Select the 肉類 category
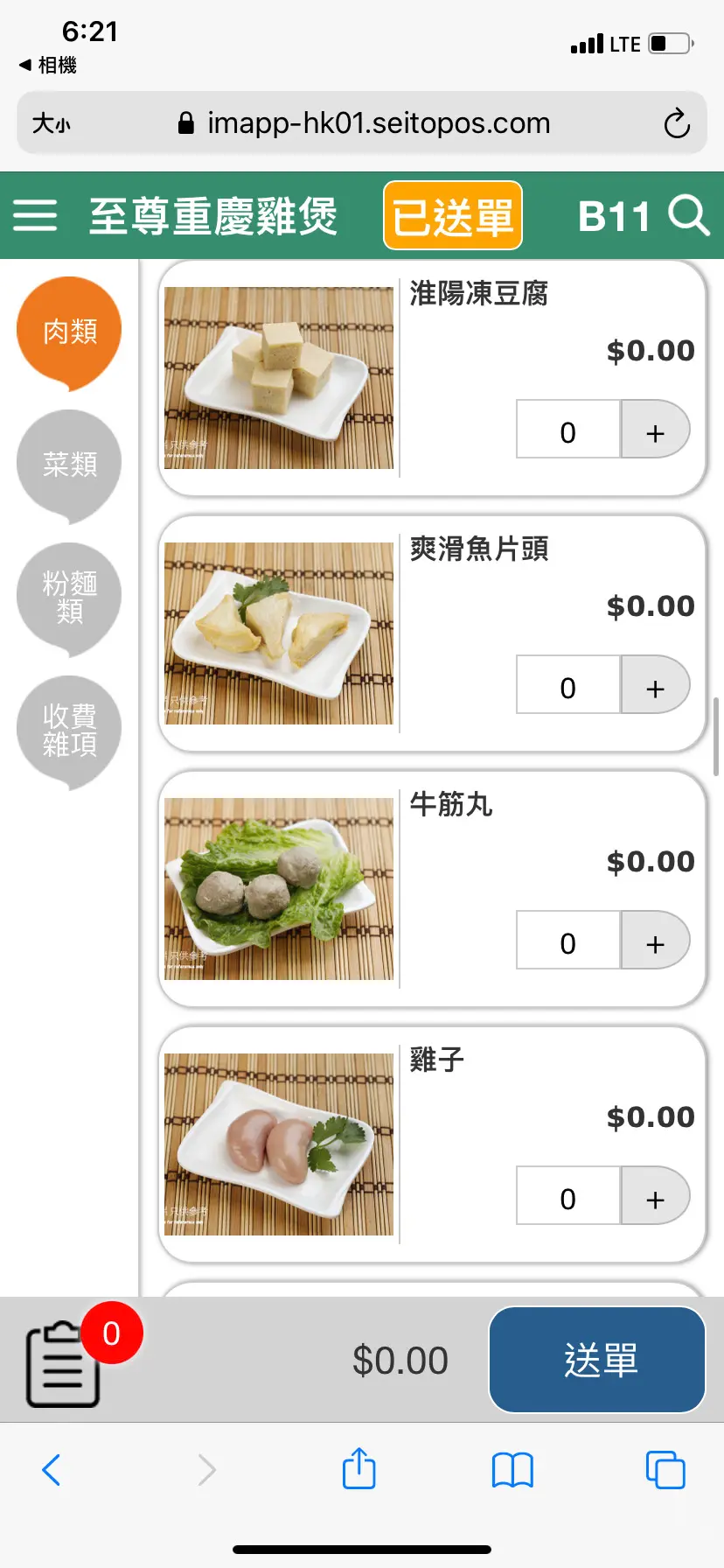 coord(69,332)
